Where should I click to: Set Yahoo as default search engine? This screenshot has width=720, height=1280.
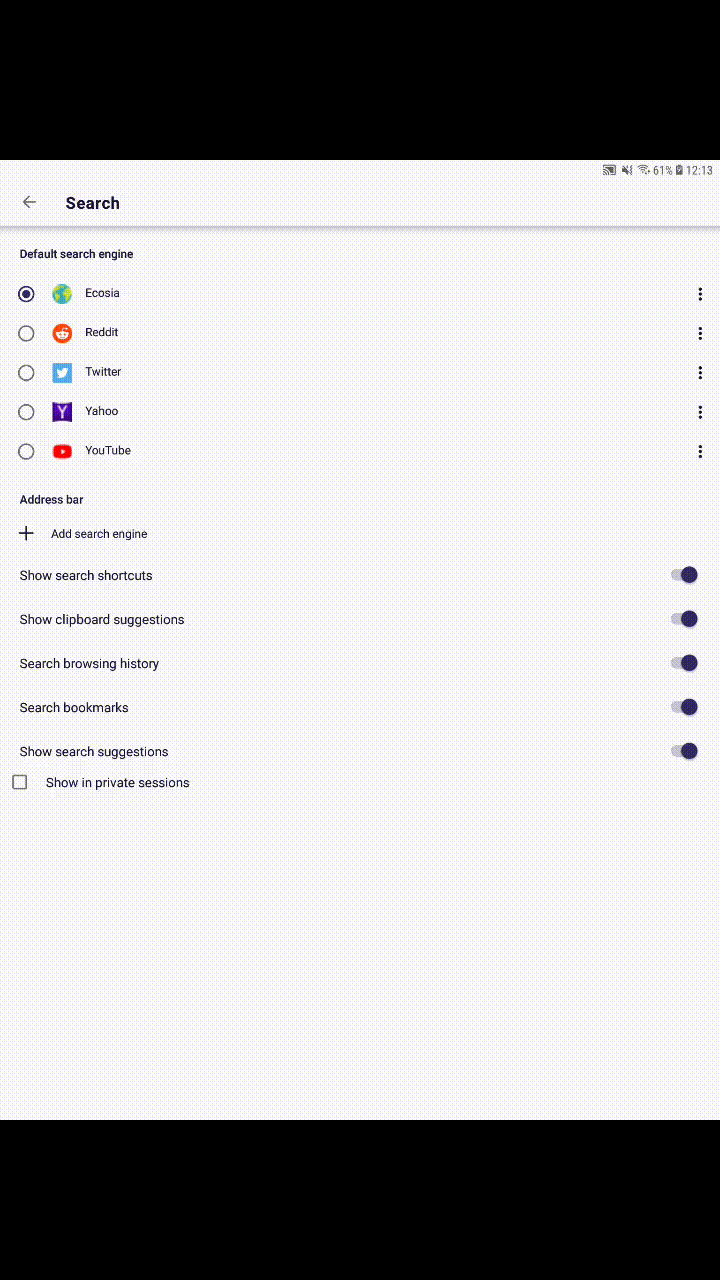(x=27, y=412)
